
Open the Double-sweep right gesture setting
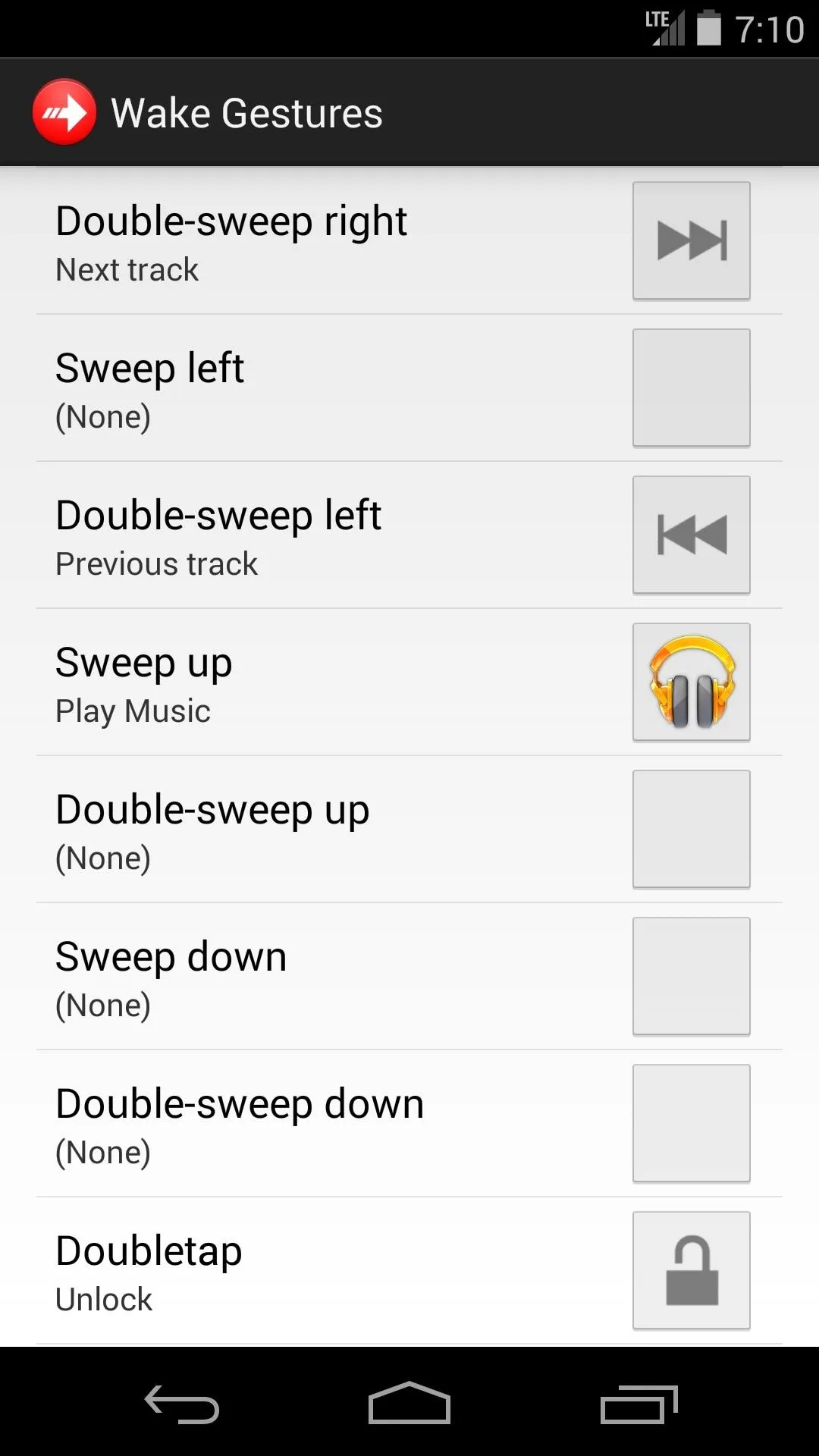[409, 240]
